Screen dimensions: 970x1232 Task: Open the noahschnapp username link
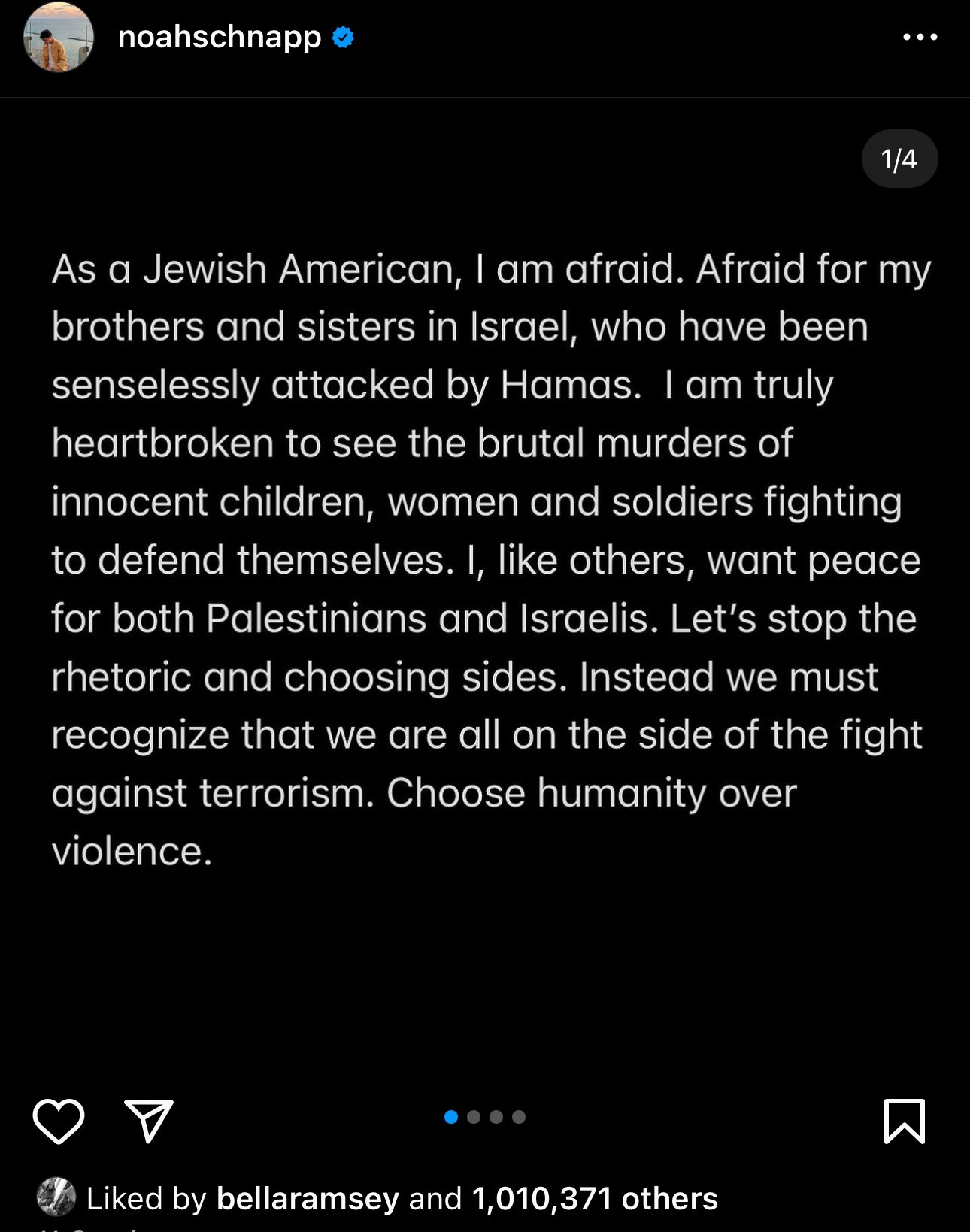(x=220, y=37)
